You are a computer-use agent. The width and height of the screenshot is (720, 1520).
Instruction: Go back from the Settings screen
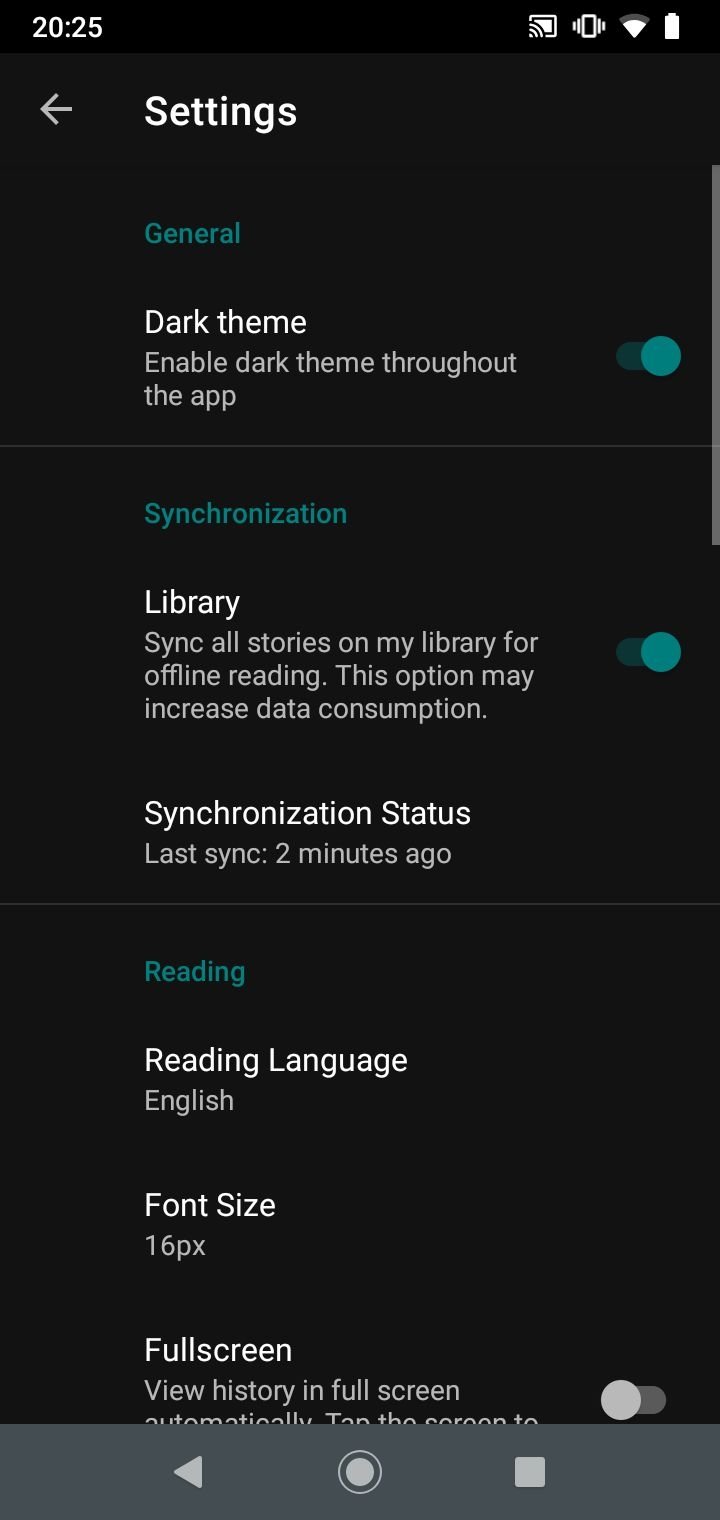[56, 110]
